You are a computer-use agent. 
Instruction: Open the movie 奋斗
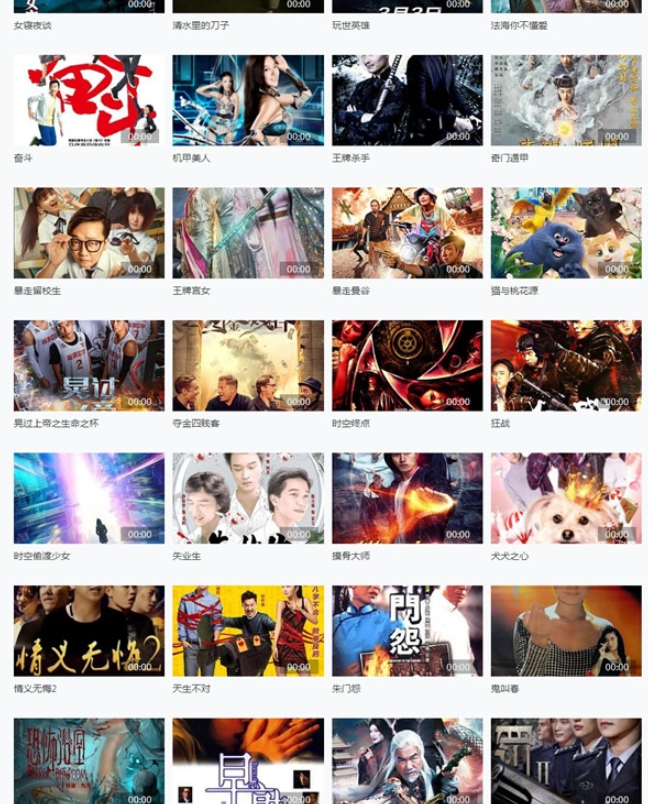click(89, 100)
